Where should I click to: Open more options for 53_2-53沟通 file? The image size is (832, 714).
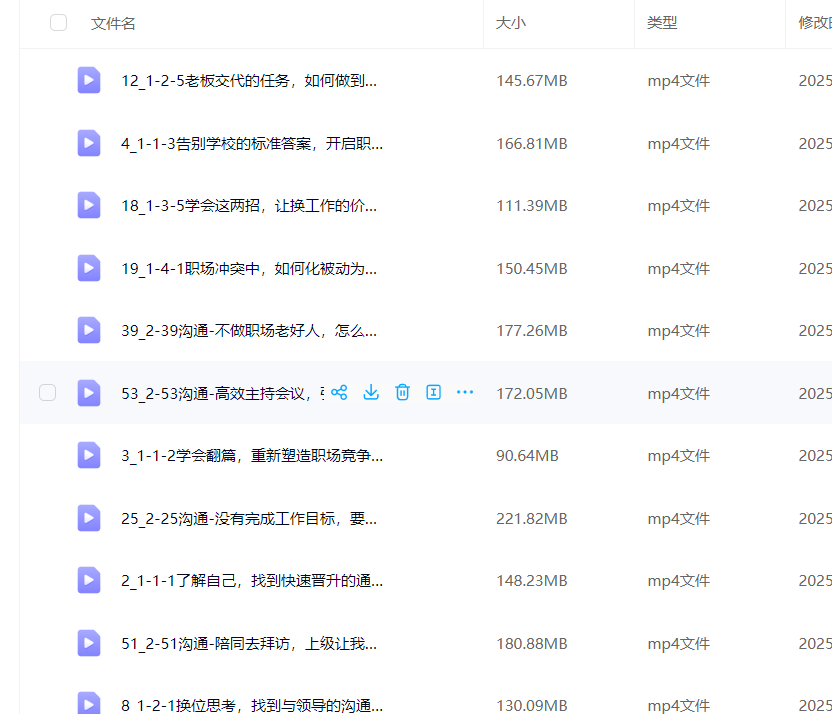click(465, 393)
